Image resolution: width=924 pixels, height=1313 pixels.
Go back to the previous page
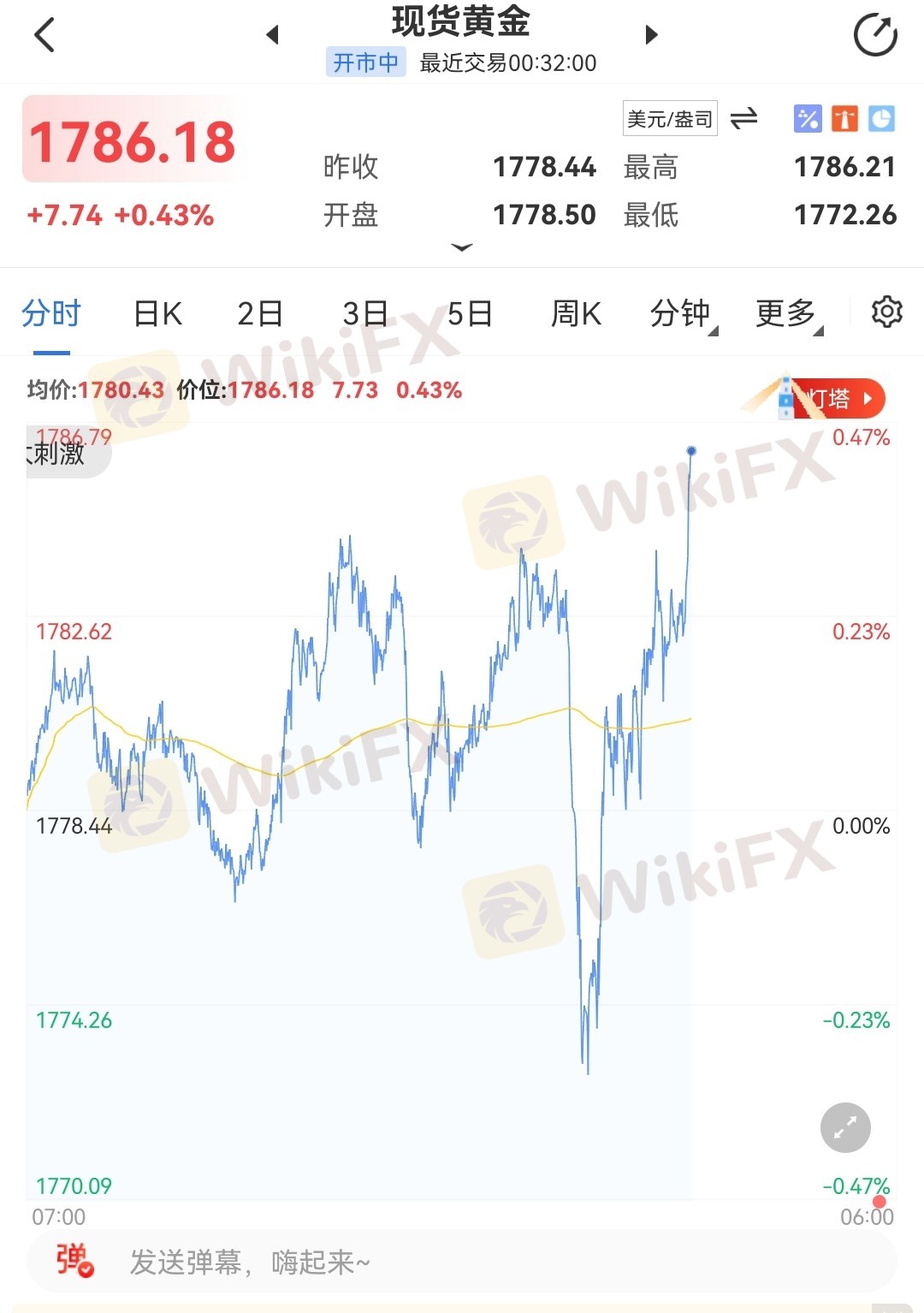click(44, 35)
